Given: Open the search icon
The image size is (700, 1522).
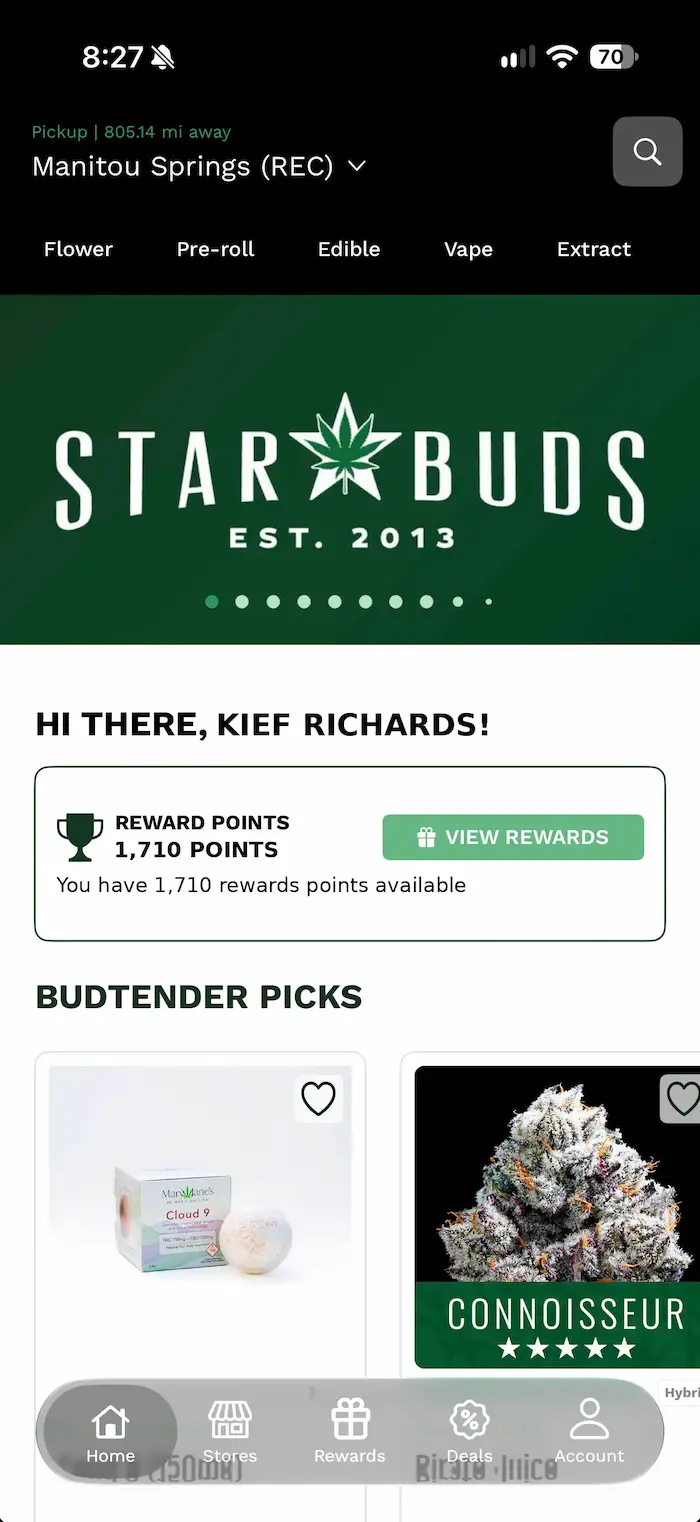Looking at the screenshot, I should click(x=647, y=152).
